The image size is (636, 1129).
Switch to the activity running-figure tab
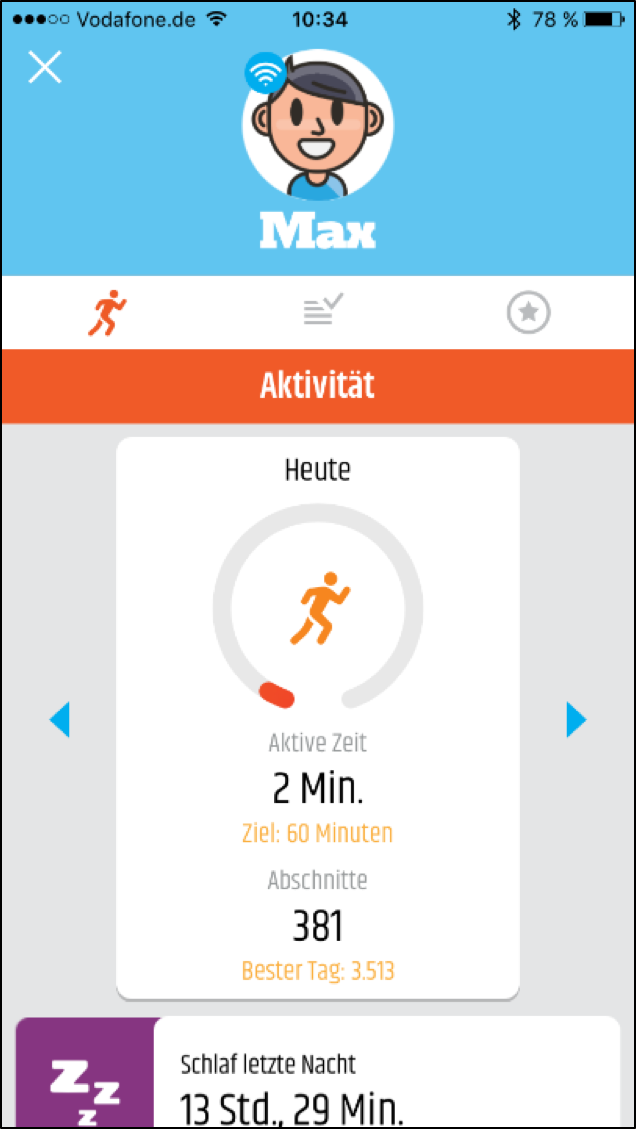pyautogui.click(x=107, y=313)
